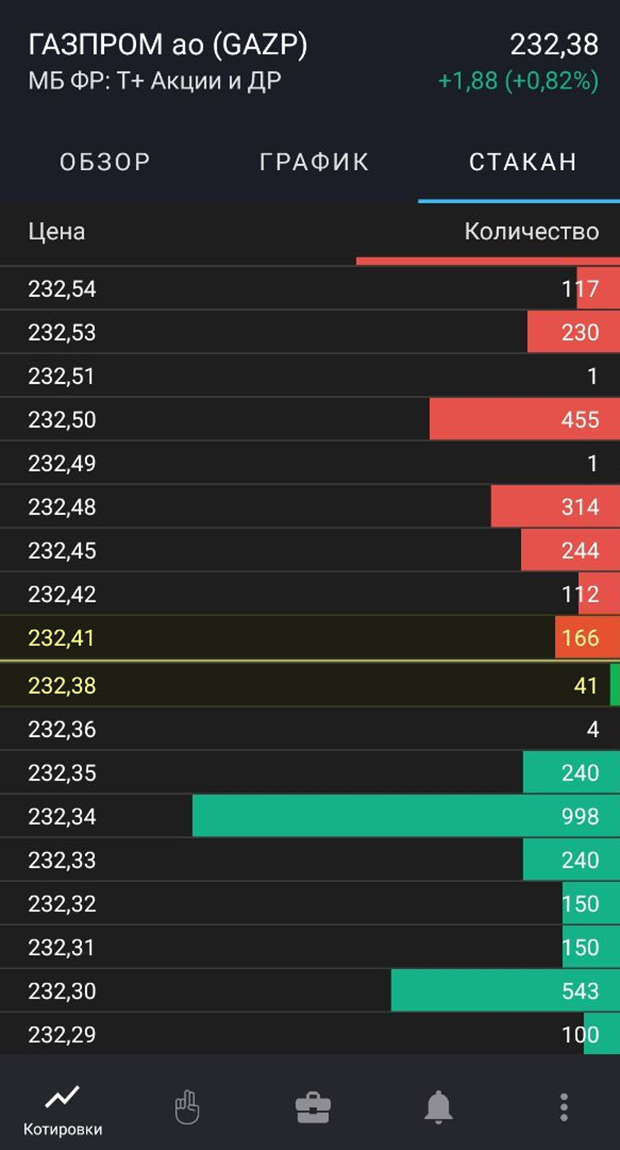Screen dimensions: 620x1150
Task: Open the hand gesture icon tab
Action: pos(187,1107)
